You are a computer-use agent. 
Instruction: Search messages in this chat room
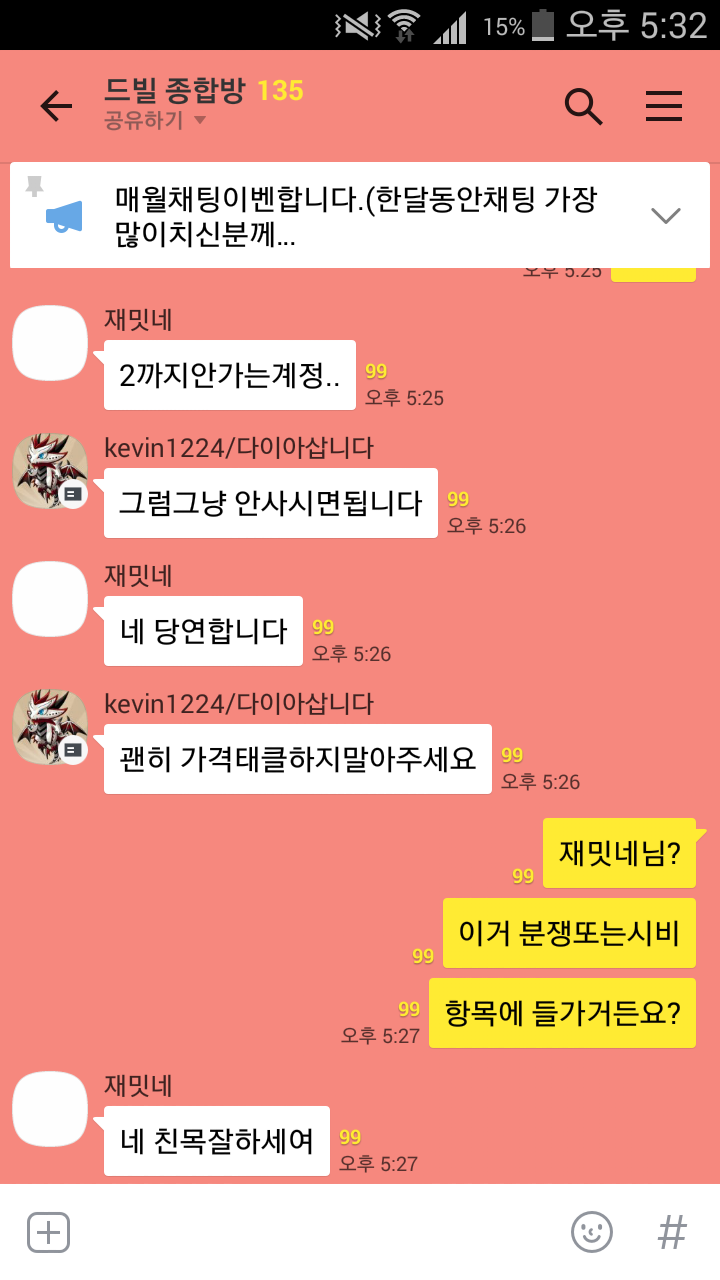click(583, 106)
